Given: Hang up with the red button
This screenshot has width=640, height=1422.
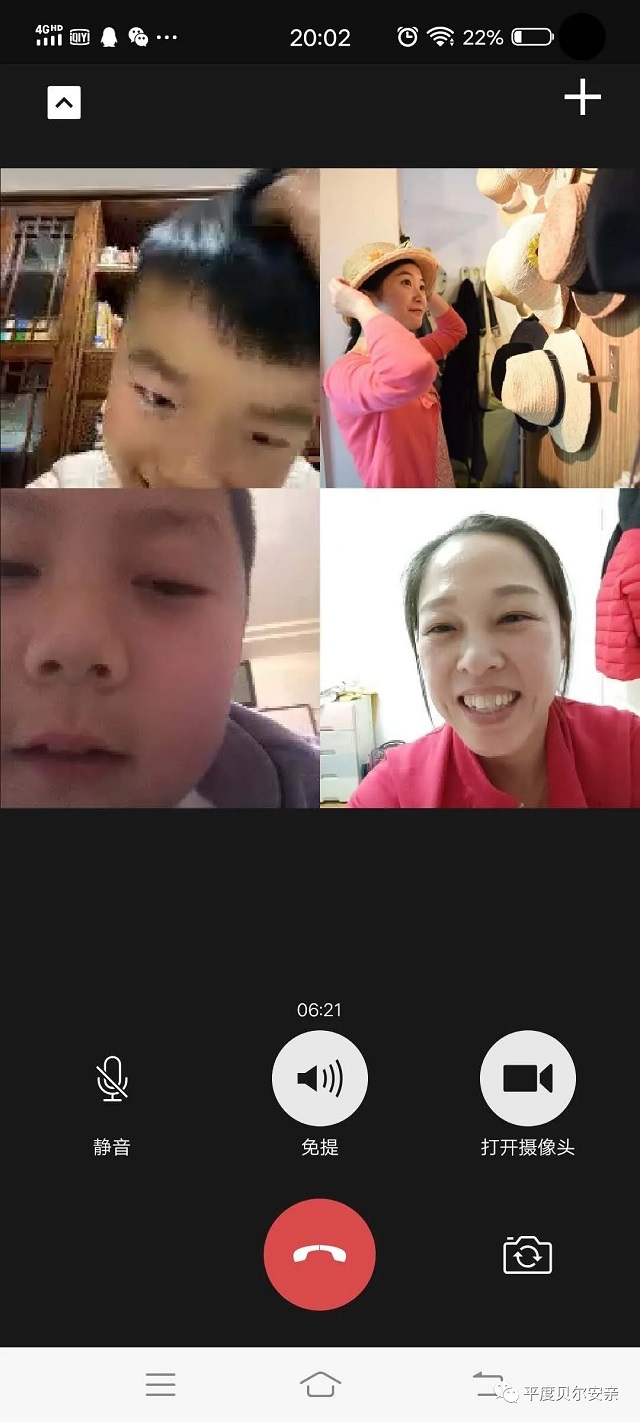Looking at the screenshot, I should click(320, 1254).
